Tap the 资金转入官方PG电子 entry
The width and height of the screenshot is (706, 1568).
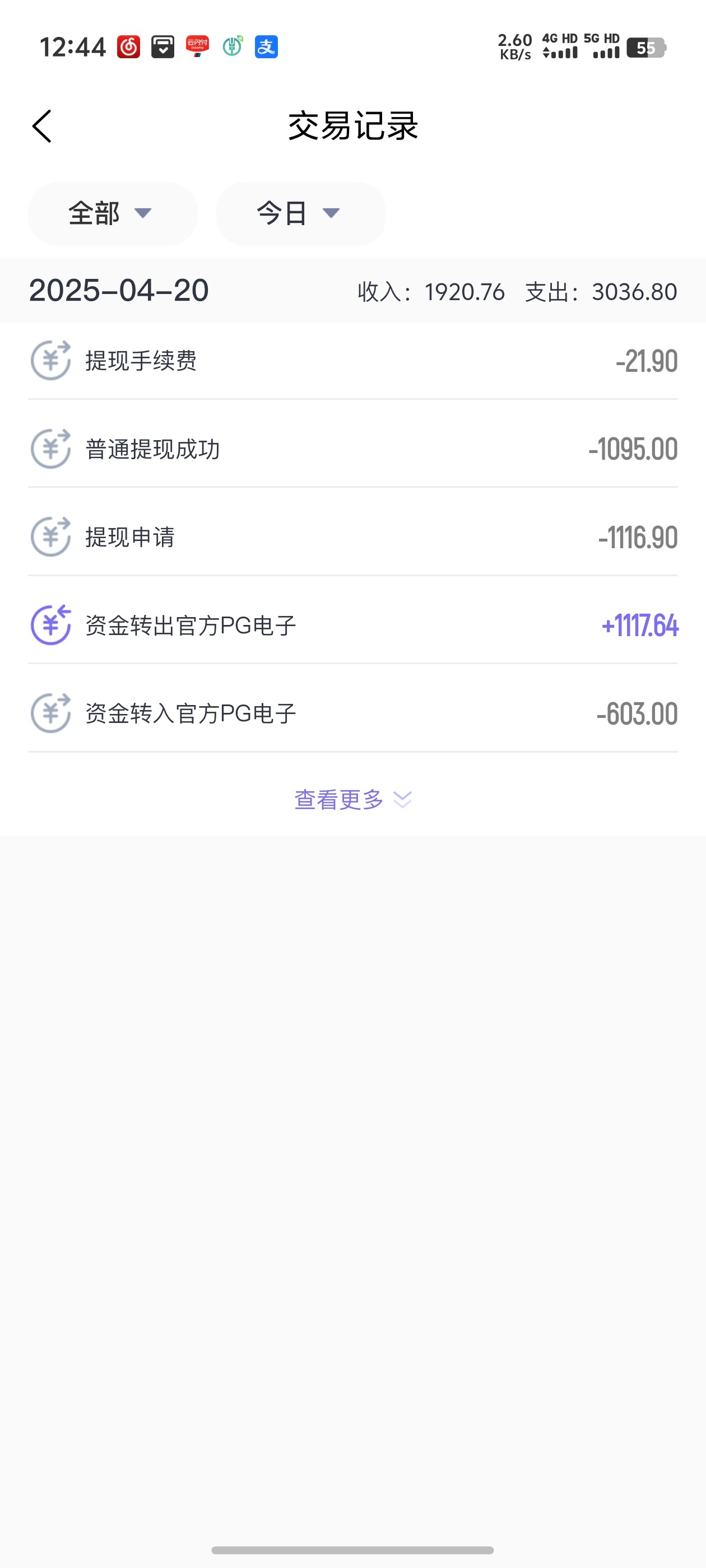352,713
